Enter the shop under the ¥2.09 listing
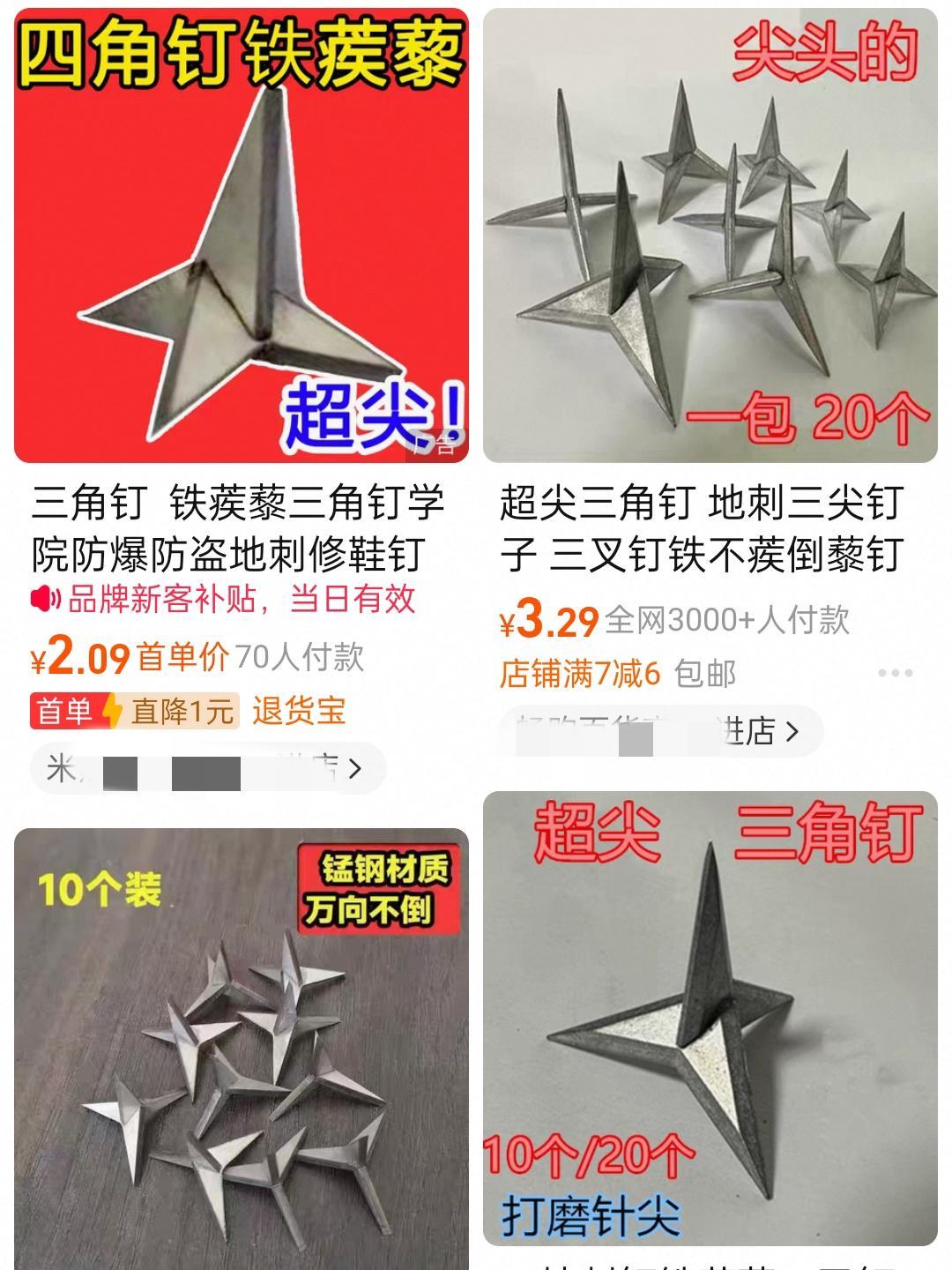 [x=209, y=769]
